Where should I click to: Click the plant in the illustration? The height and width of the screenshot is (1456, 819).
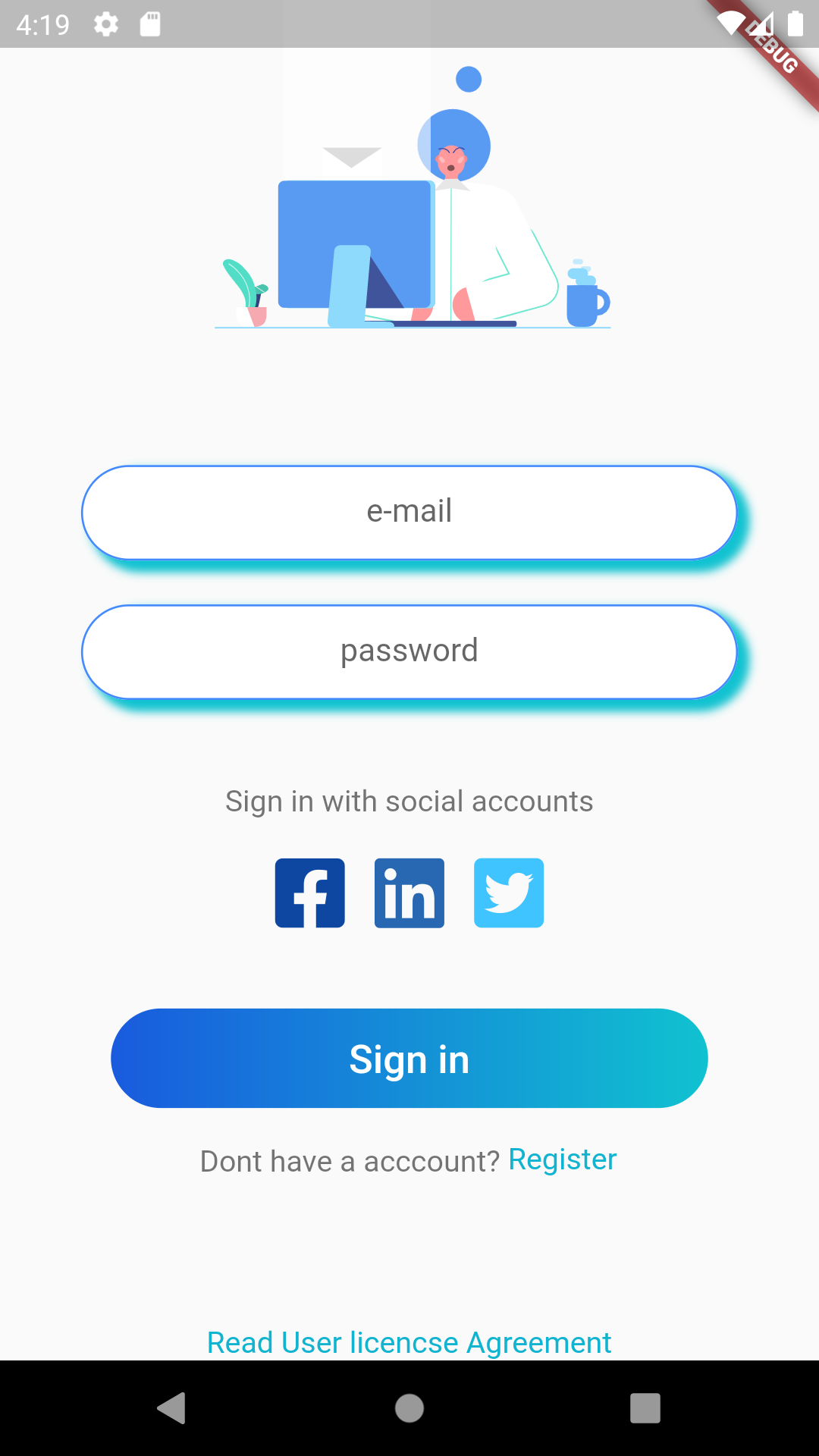246,288
